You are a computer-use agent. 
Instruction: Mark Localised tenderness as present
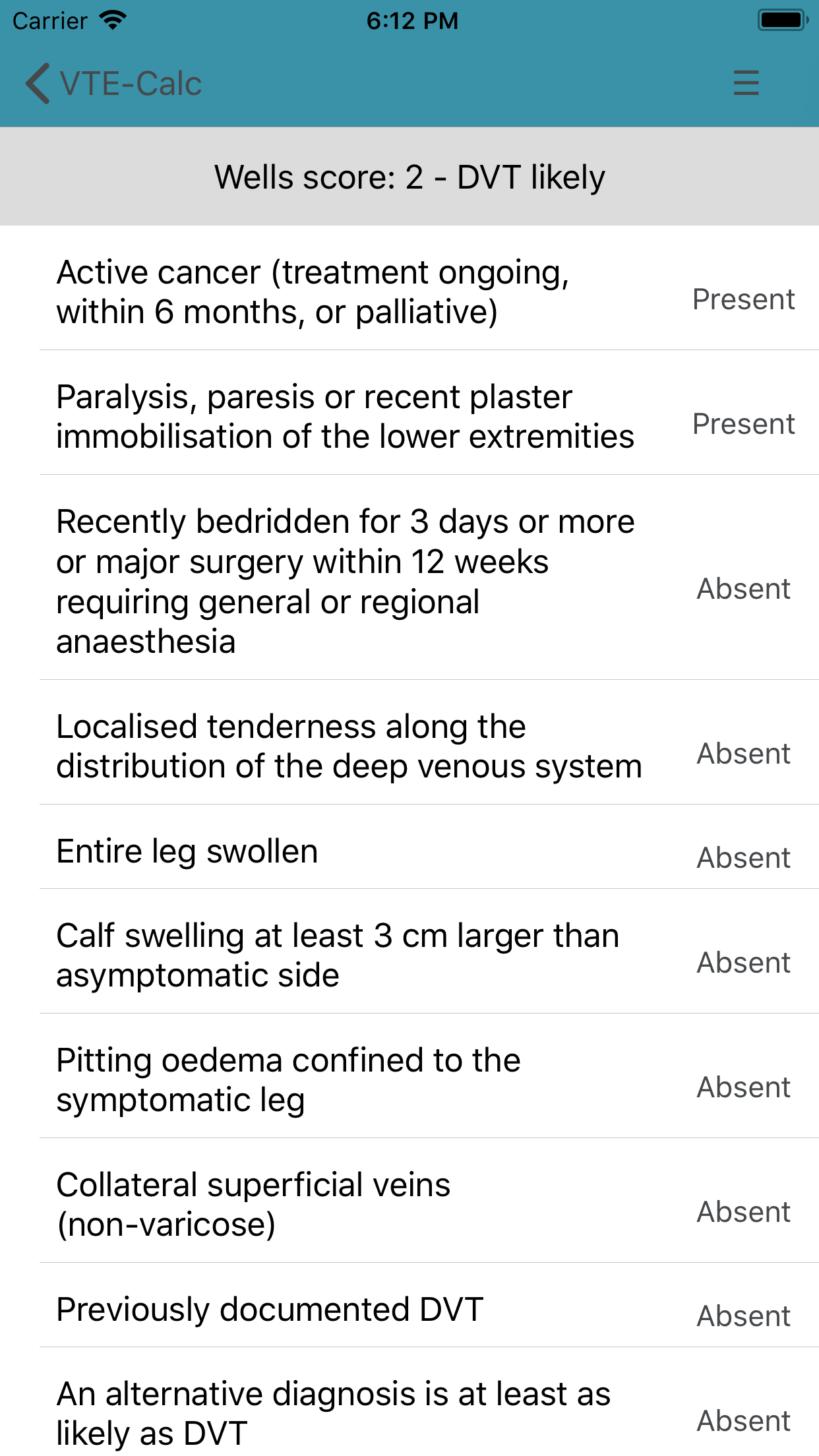(x=409, y=743)
